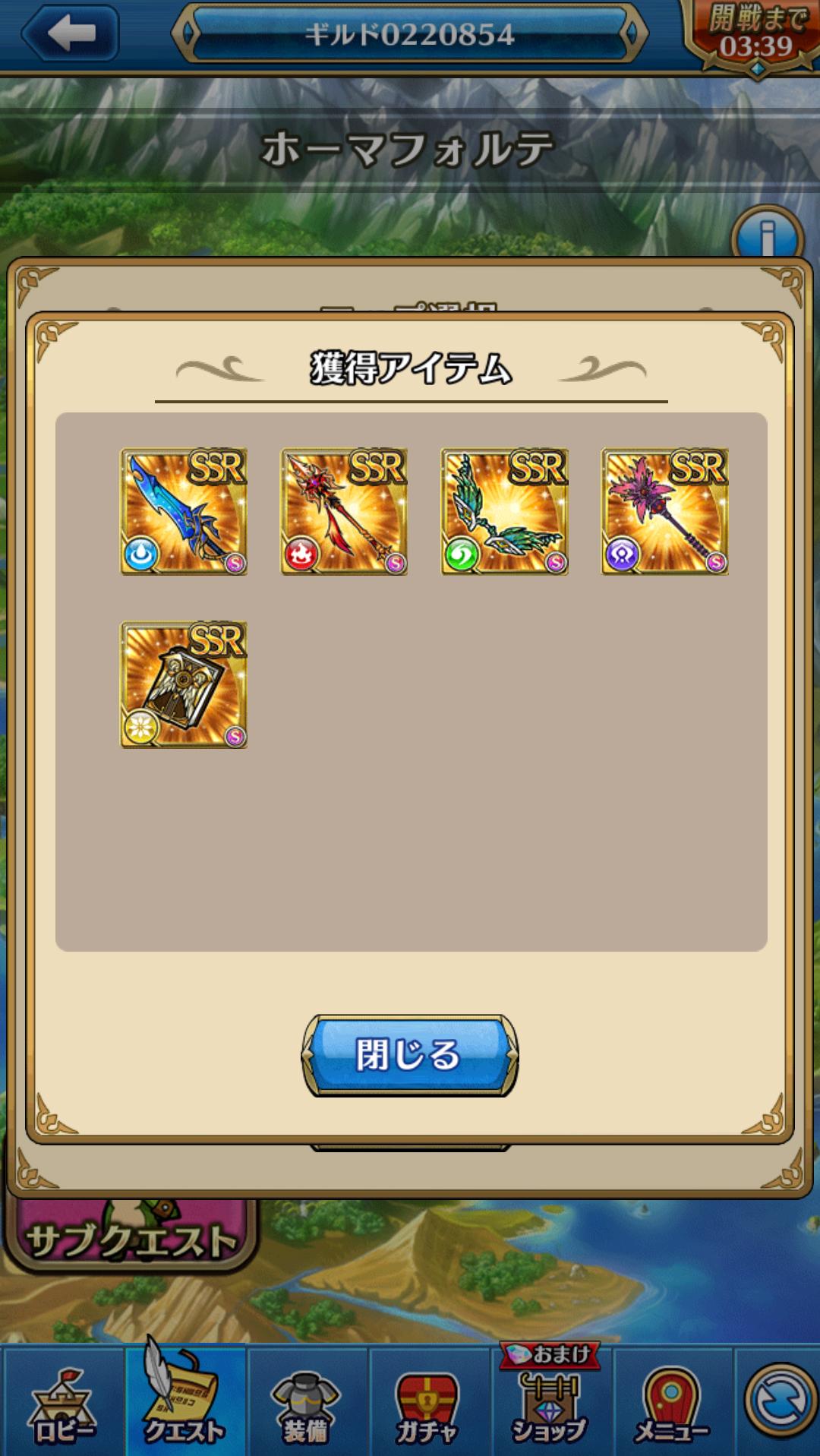Open the ショップ tab
Screen dimensions: 820x1456
[x=549, y=1404]
